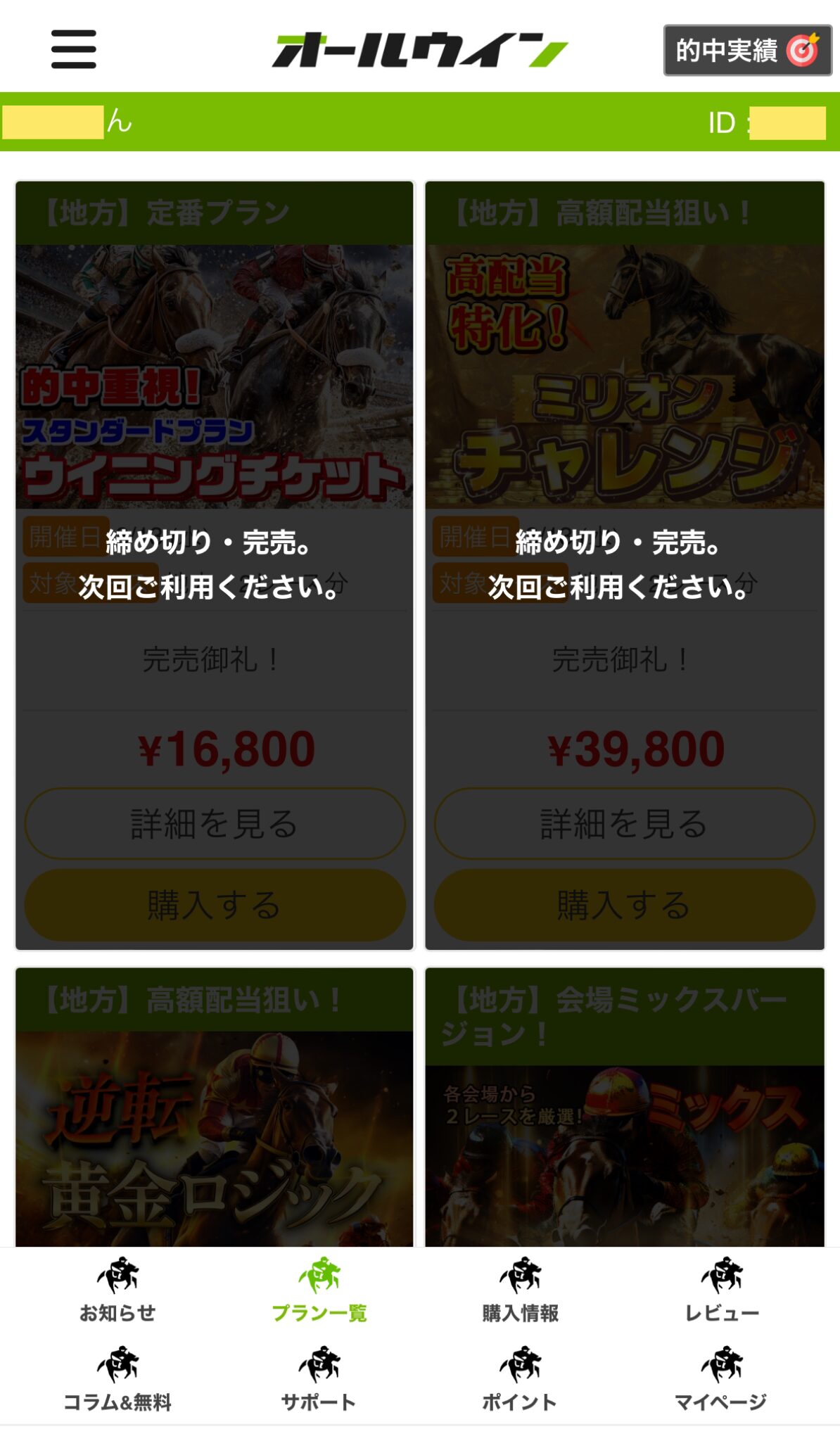Open the 会場ミックスバージョン plan card
This screenshot has height=1441, width=840.
click(624, 1107)
